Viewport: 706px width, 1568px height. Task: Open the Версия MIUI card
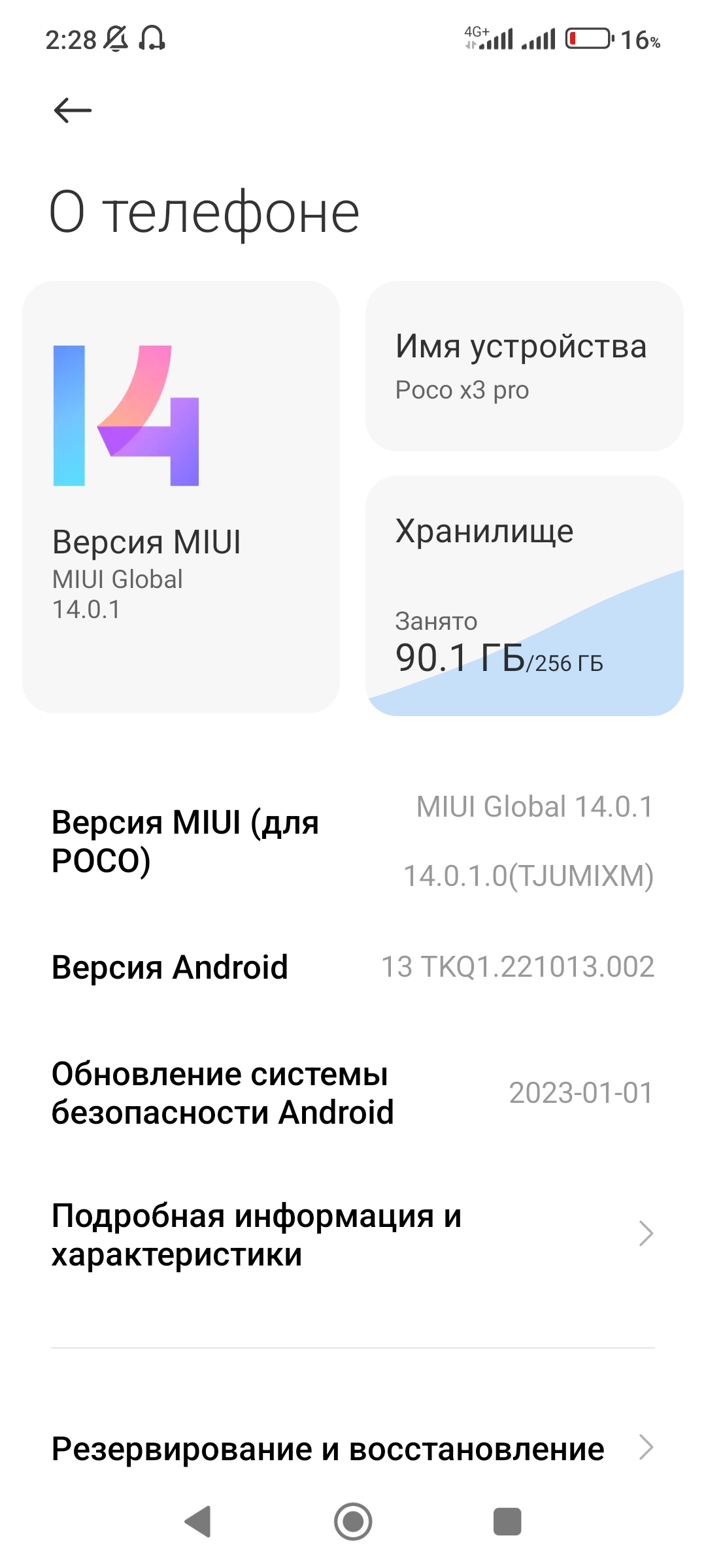point(181,497)
